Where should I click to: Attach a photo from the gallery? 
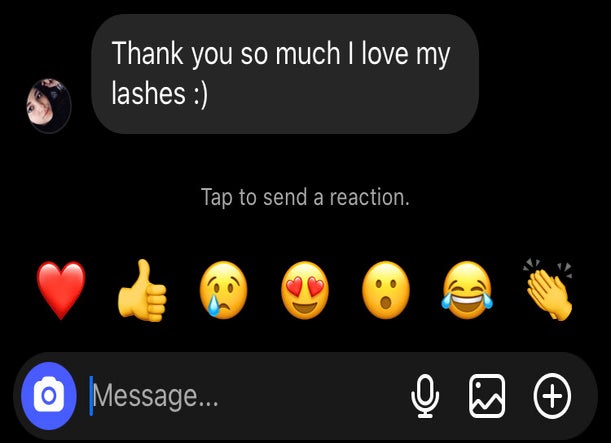pyautogui.click(x=487, y=397)
